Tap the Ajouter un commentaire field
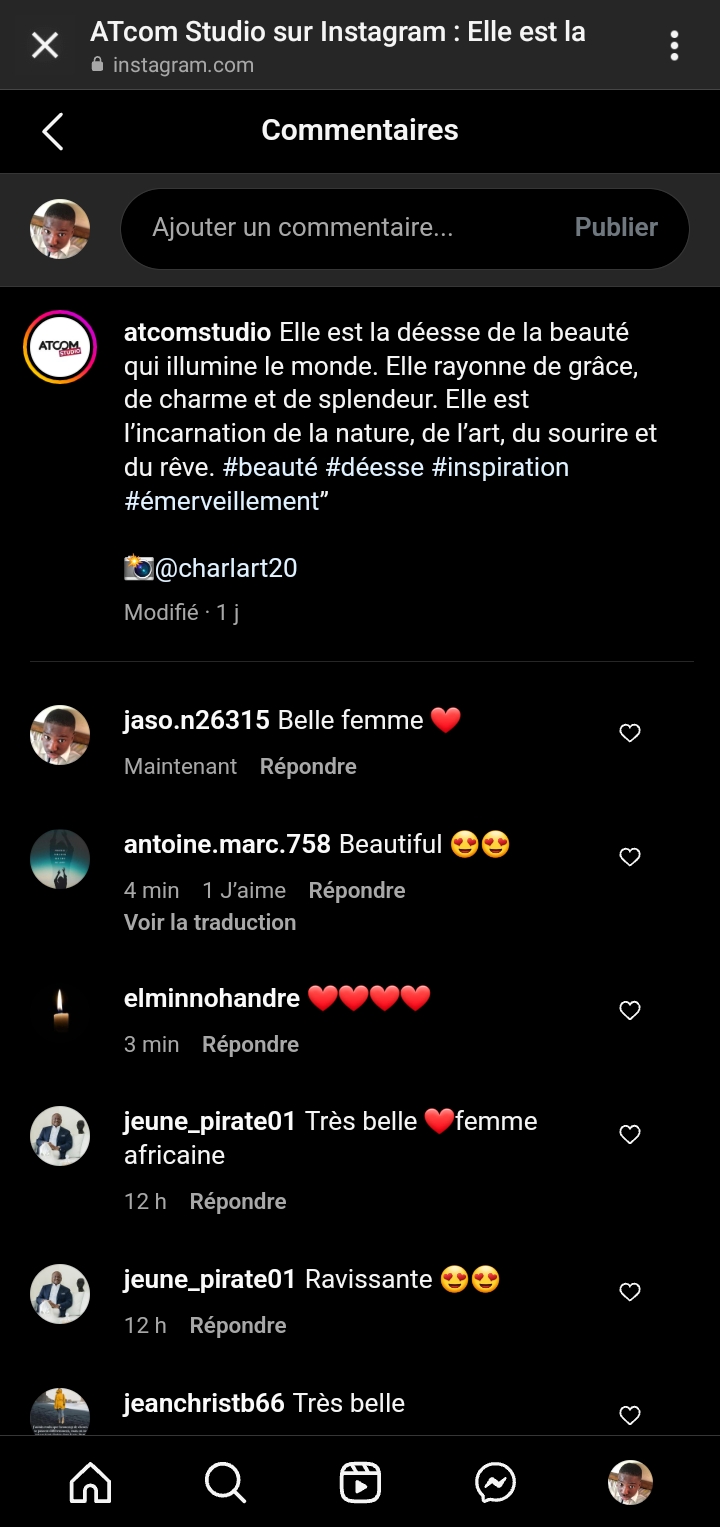The width and height of the screenshot is (720, 1527). coord(340,228)
